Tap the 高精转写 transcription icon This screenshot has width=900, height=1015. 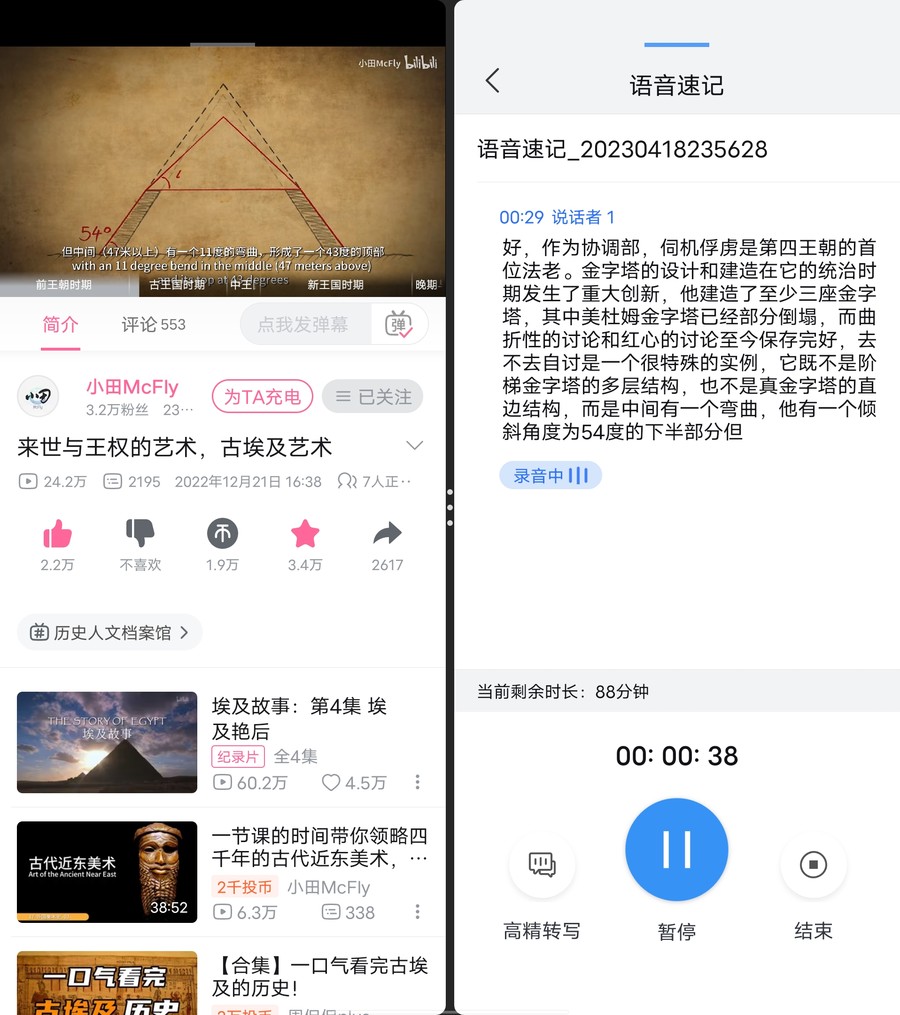[541, 865]
